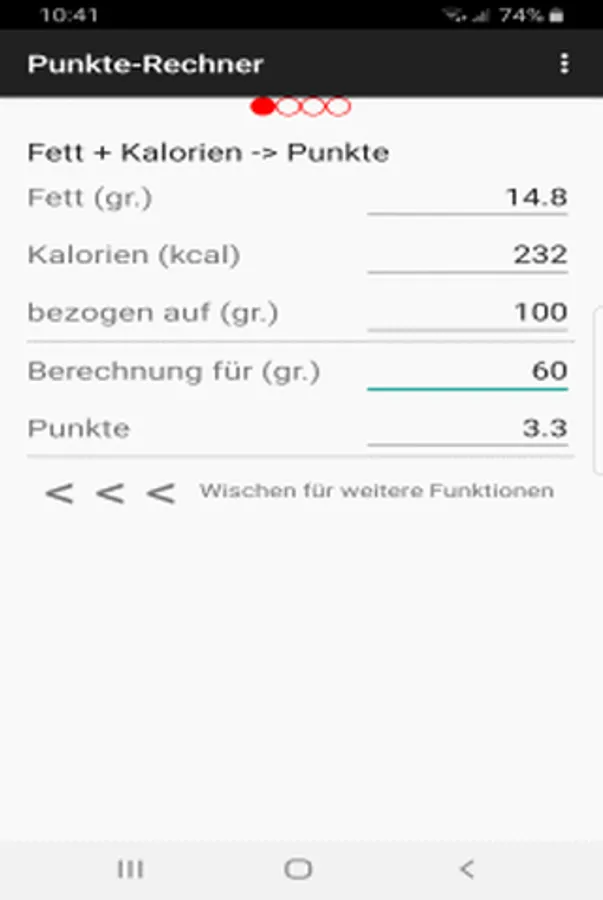Go to the home screen
This screenshot has width=603, height=900.
click(298, 869)
